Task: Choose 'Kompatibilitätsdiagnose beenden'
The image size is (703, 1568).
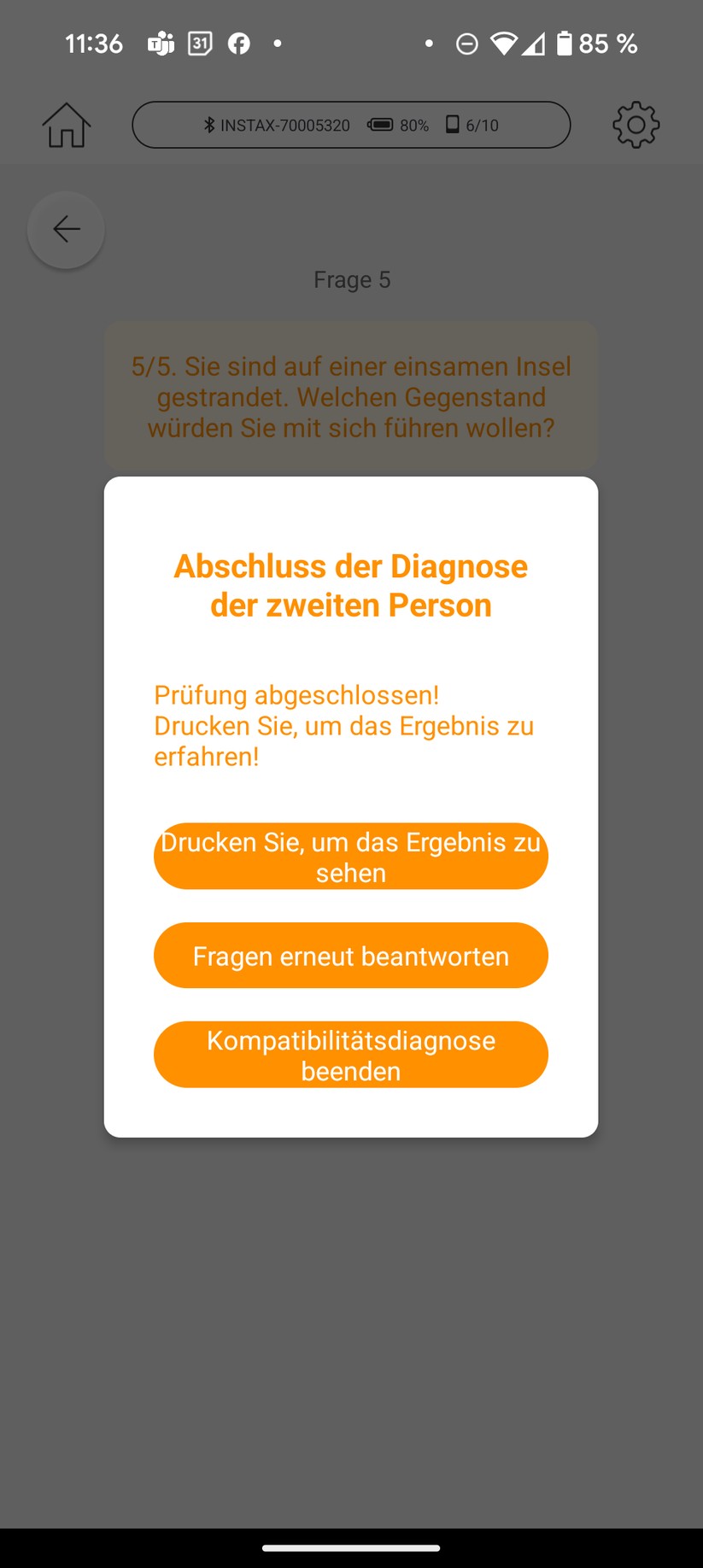Action: point(350,1055)
